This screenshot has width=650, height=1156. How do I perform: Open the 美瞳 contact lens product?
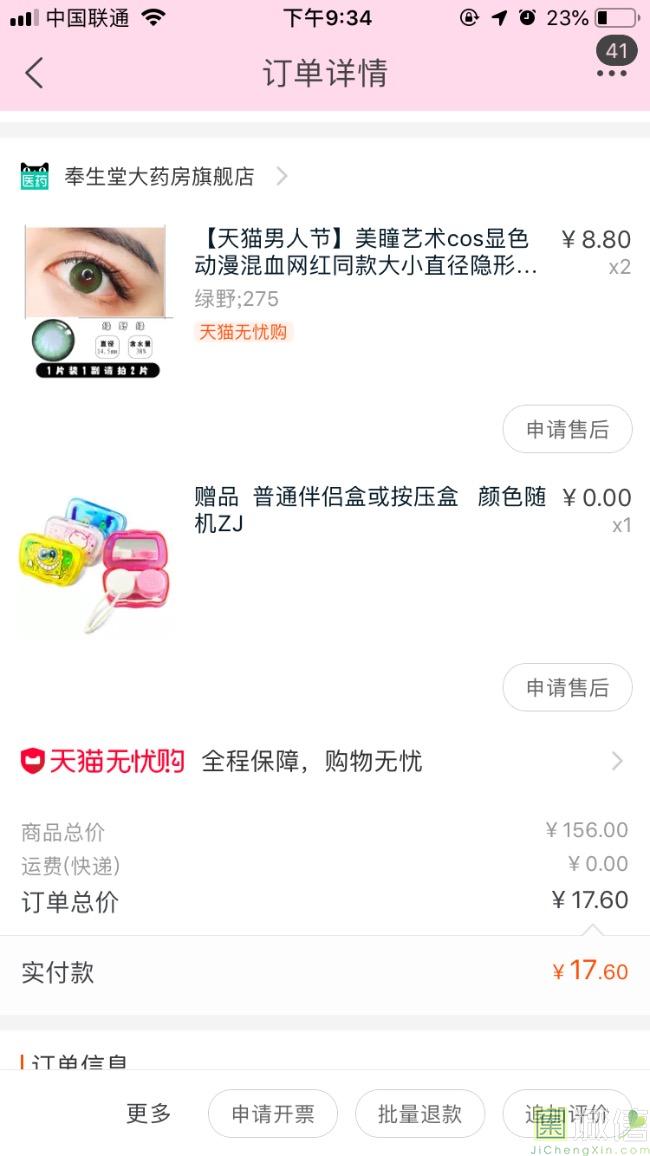(365, 252)
